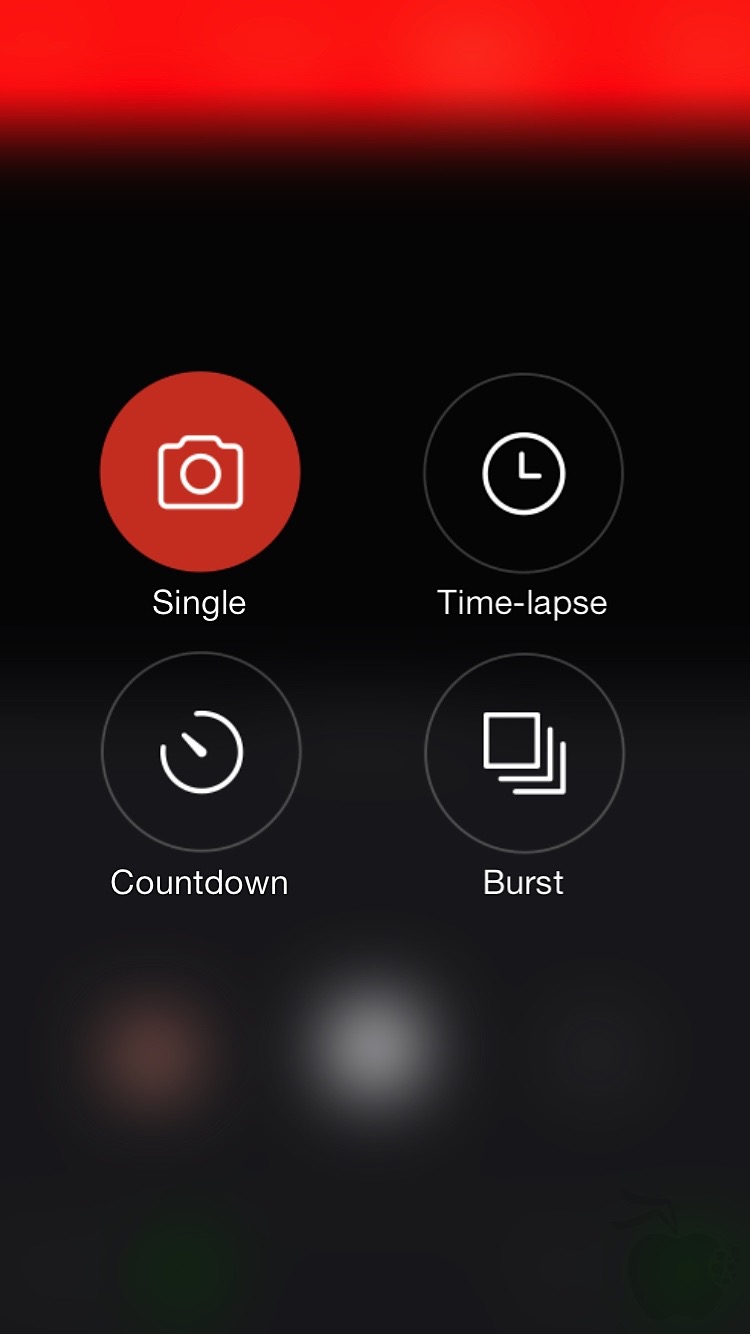Select the Single shot mode
Viewport: 750px width, 1334px height.
[200, 472]
